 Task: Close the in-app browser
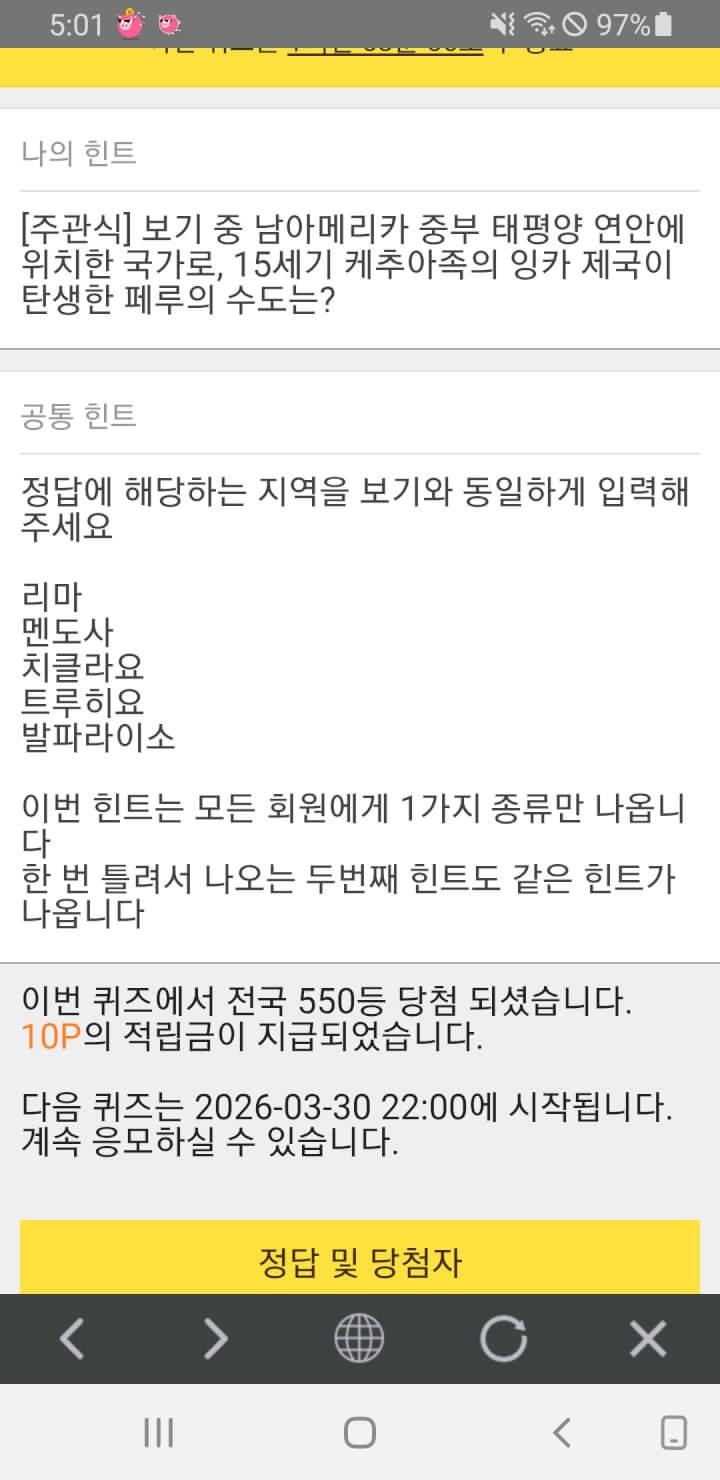[x=647, y=1338]
